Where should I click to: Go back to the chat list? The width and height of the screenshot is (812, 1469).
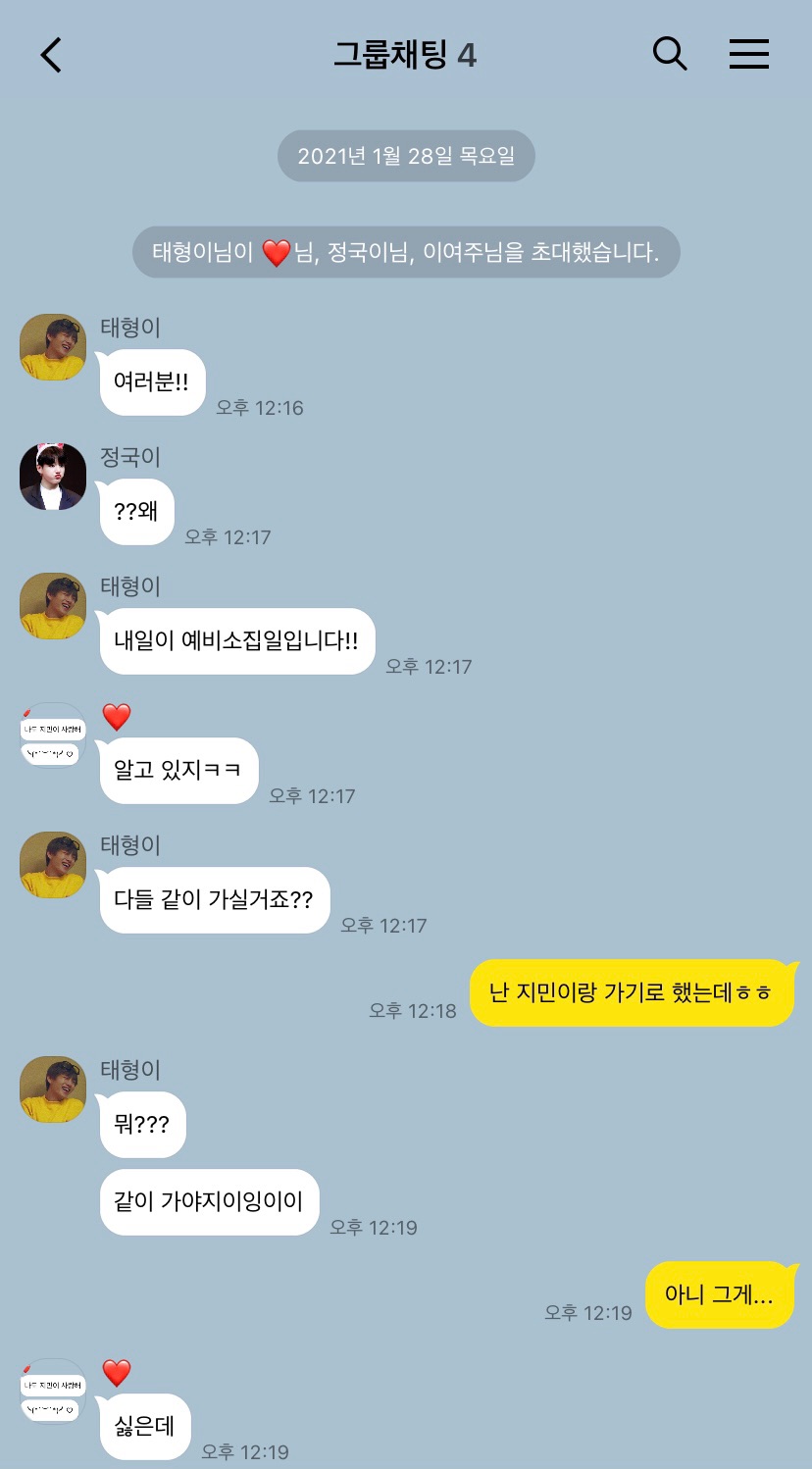point(51,55)
